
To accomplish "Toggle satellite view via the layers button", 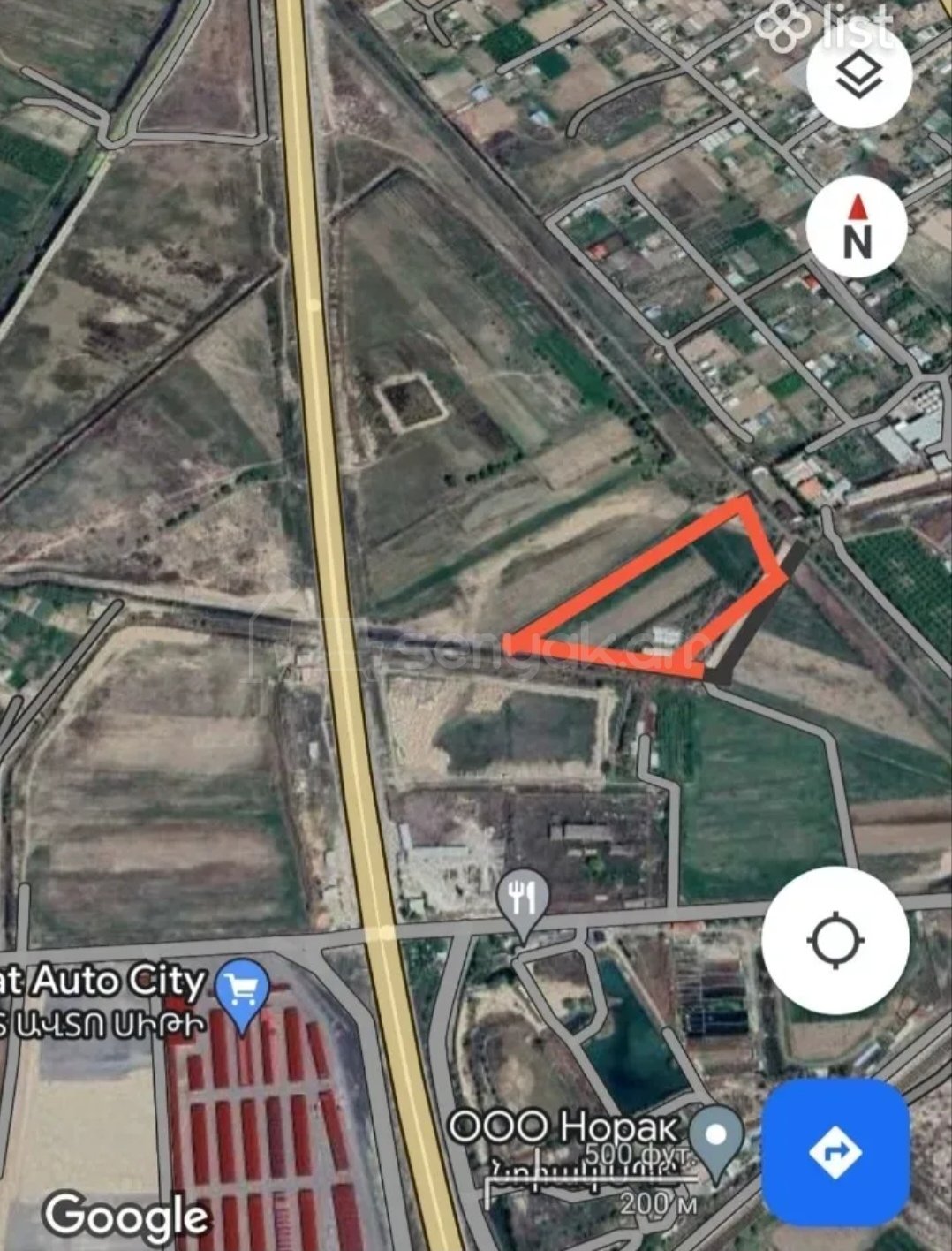I will point(858,80).
